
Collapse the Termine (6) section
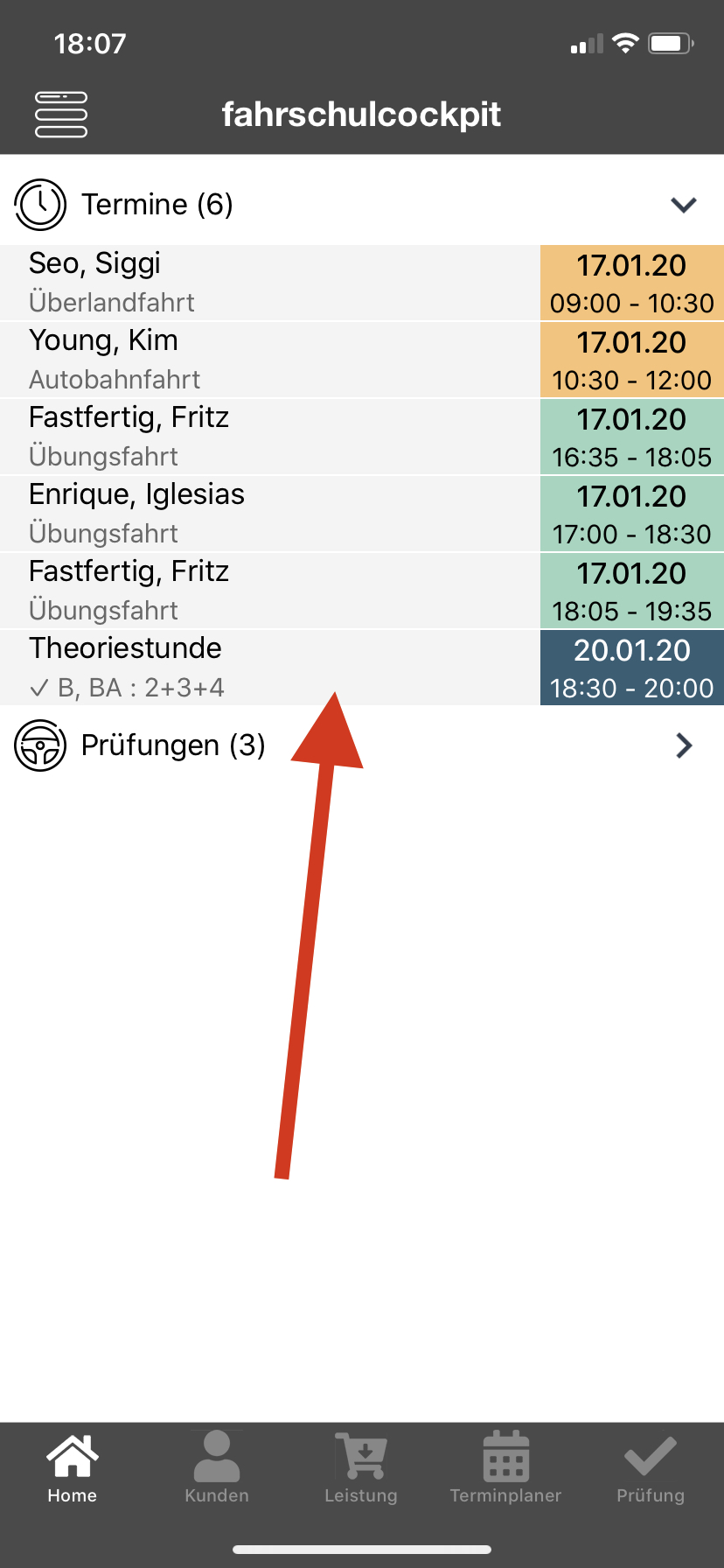point(683,205)
